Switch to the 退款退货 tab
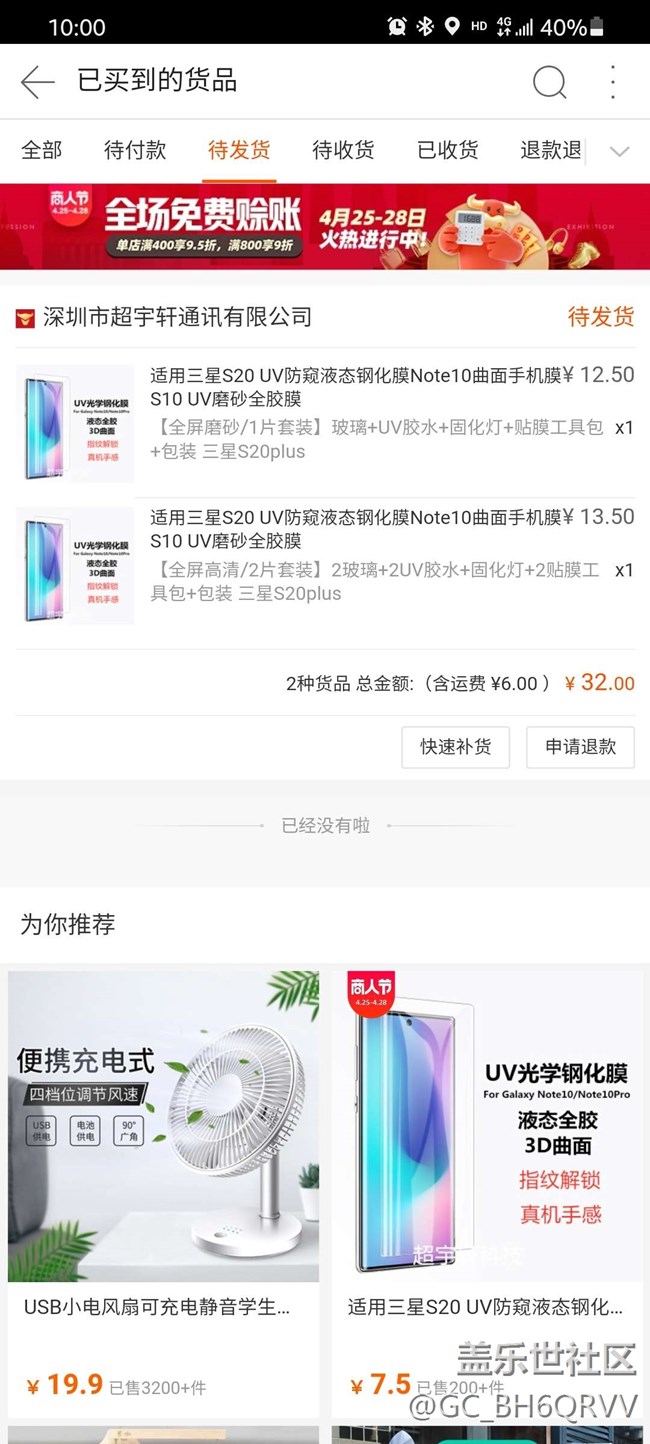Viewport: 650px width, 1444px height. click(x=551, y=150)
